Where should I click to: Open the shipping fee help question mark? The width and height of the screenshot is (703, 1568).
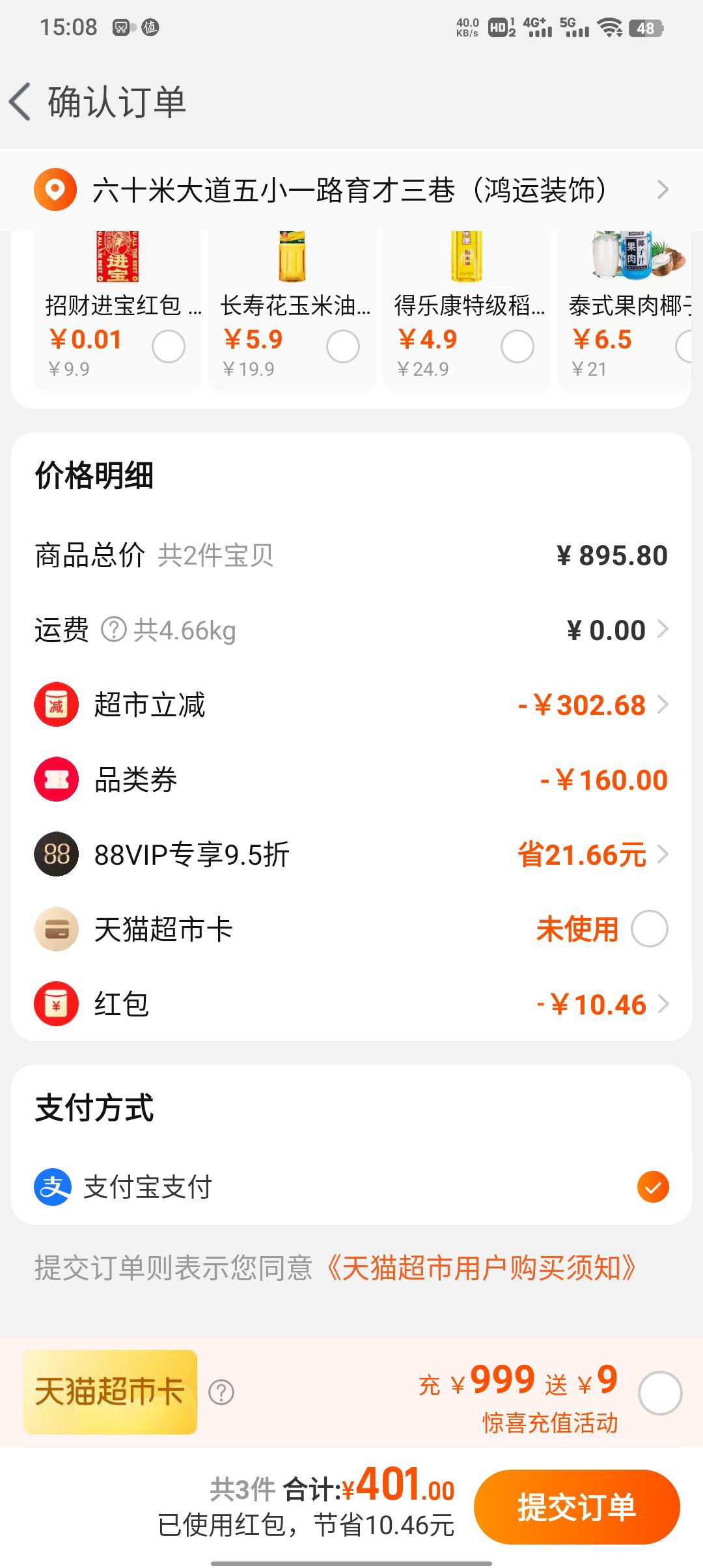114,629
